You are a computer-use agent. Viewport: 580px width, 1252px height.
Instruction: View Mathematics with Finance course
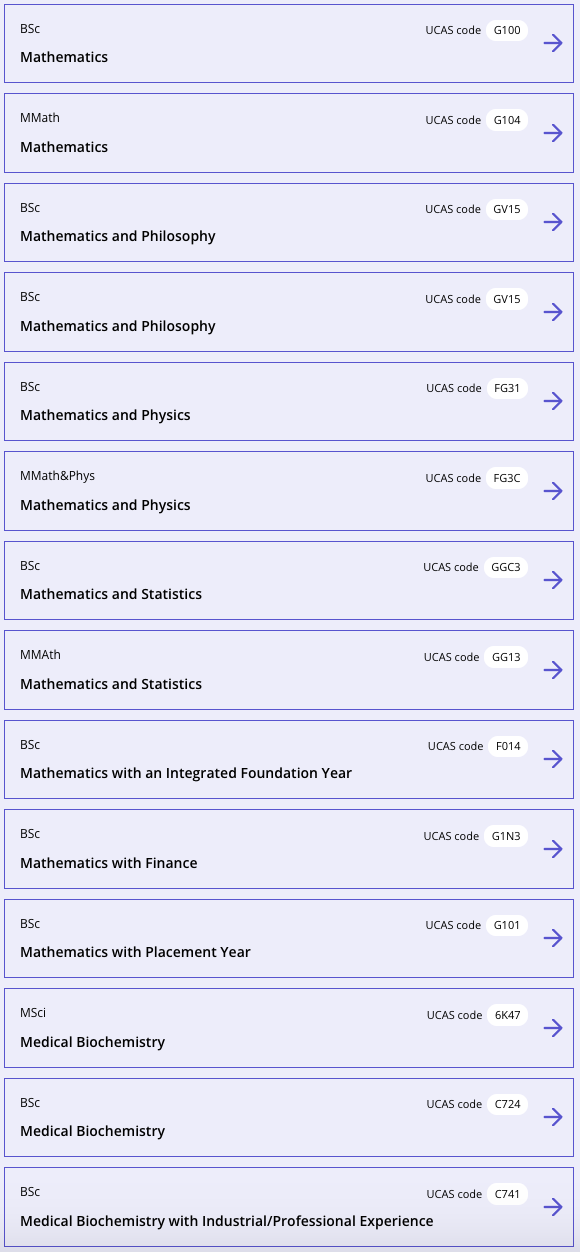coord(289,849)
